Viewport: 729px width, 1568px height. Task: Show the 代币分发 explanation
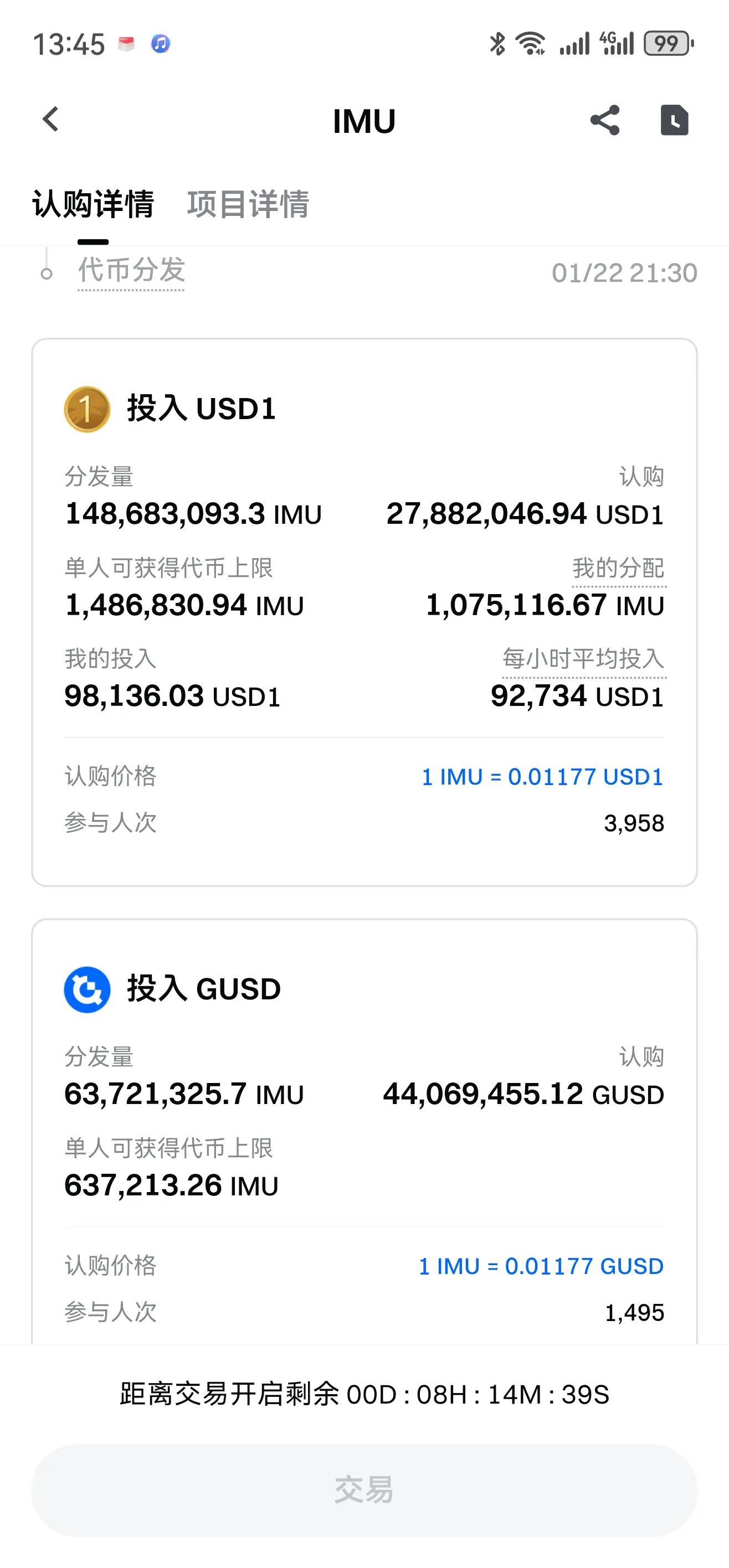[x=131, y=270]
